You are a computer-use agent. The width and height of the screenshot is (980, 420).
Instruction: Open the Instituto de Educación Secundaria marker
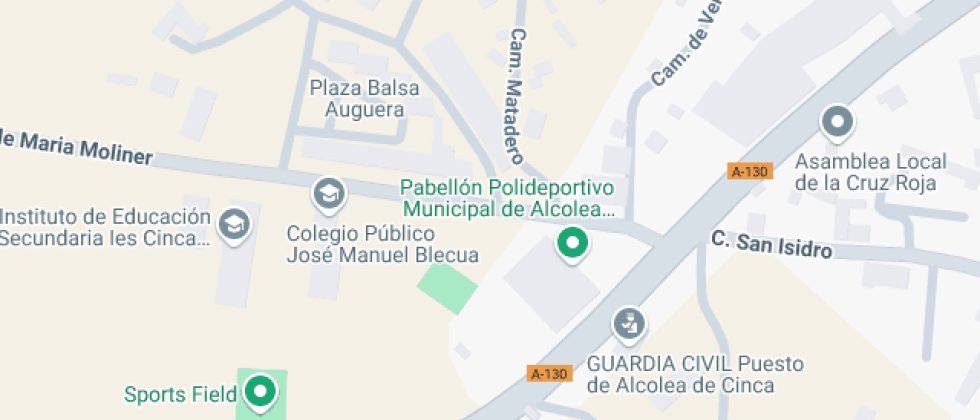point(235,224)
